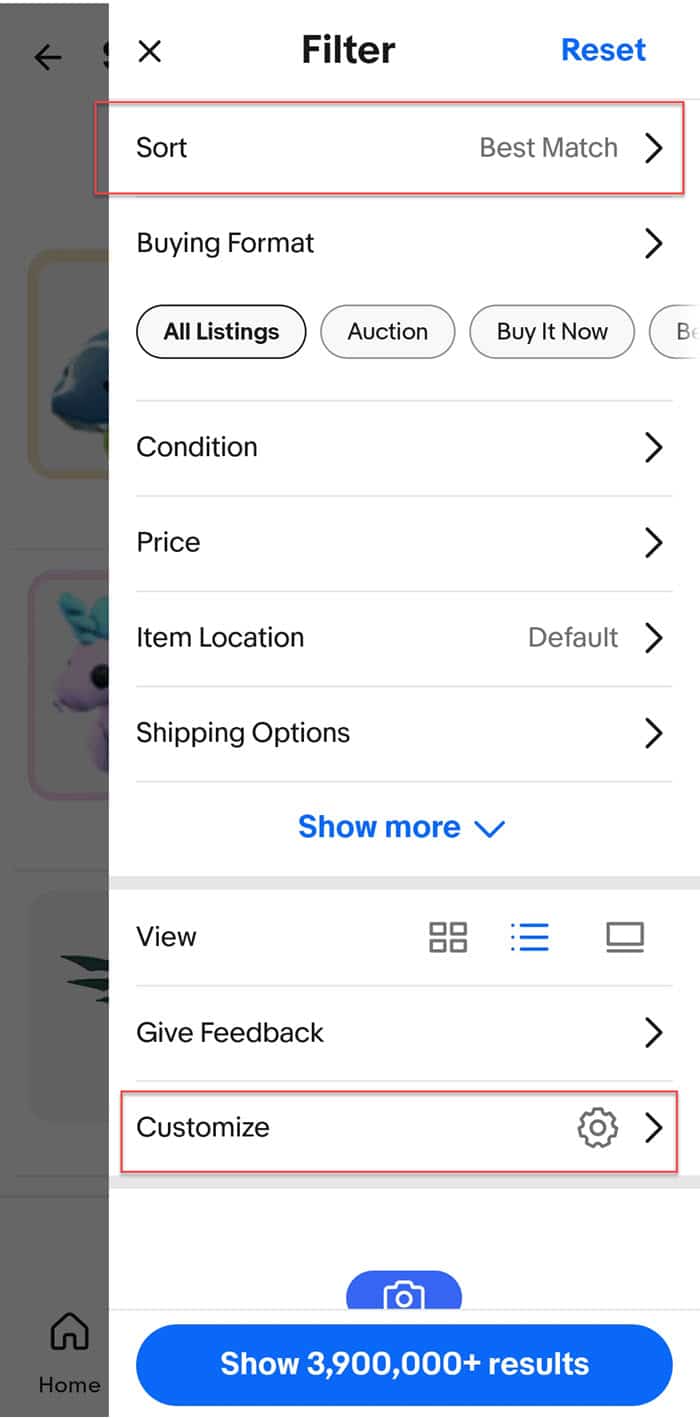
Task: Go to the Home tab
Action: pyautogui.click(x=69, y=1353)
